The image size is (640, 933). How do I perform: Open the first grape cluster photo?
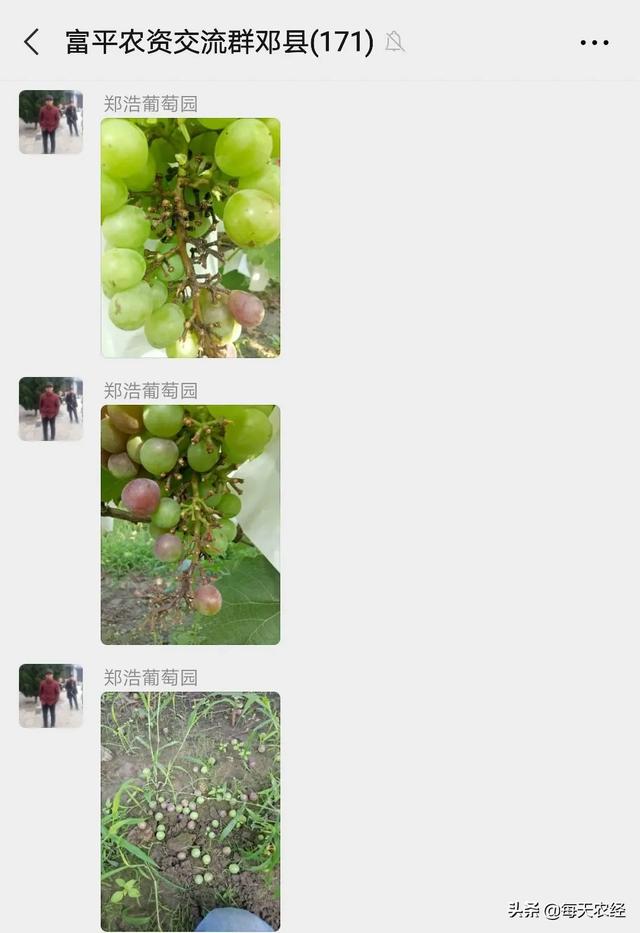tap(190, 238)
